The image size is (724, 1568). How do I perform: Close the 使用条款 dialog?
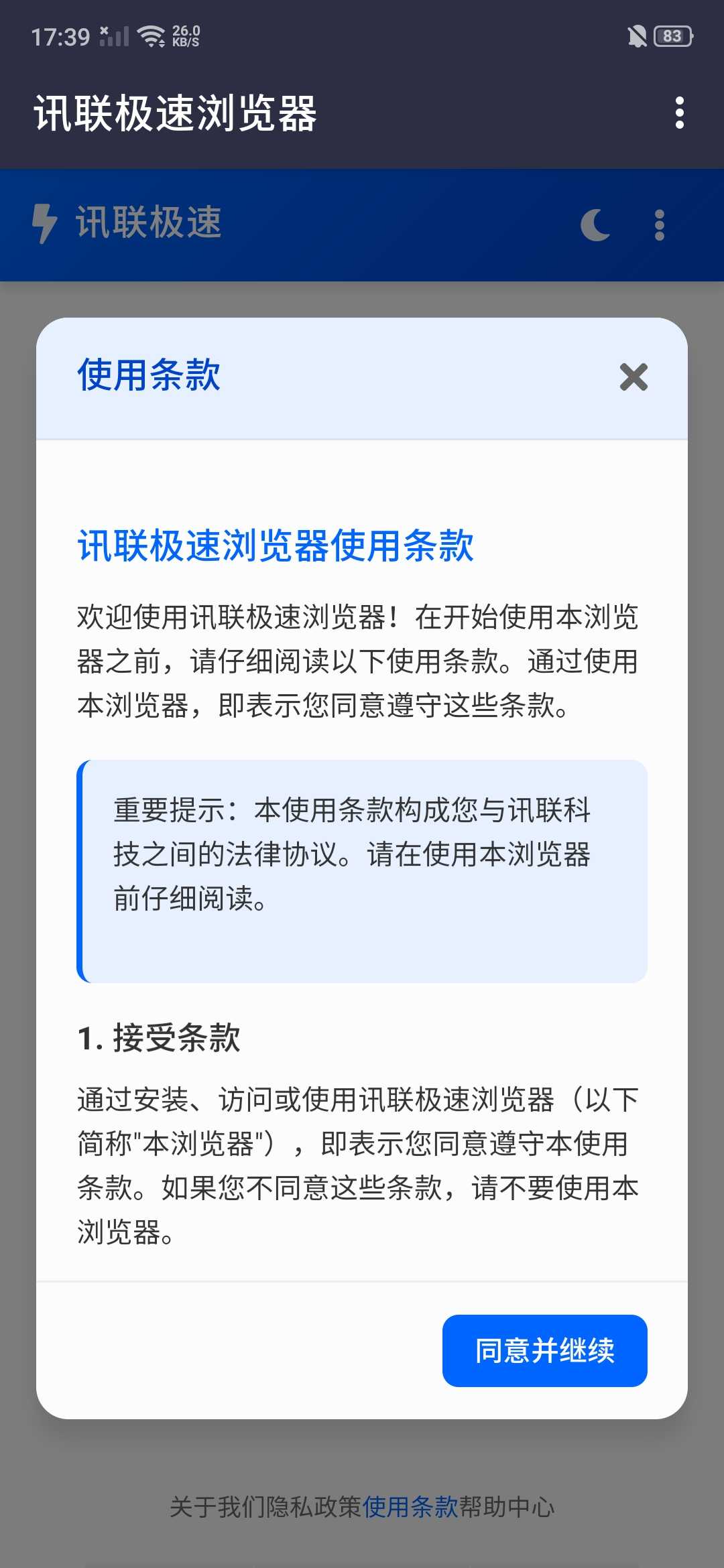[x=633, y=377]
